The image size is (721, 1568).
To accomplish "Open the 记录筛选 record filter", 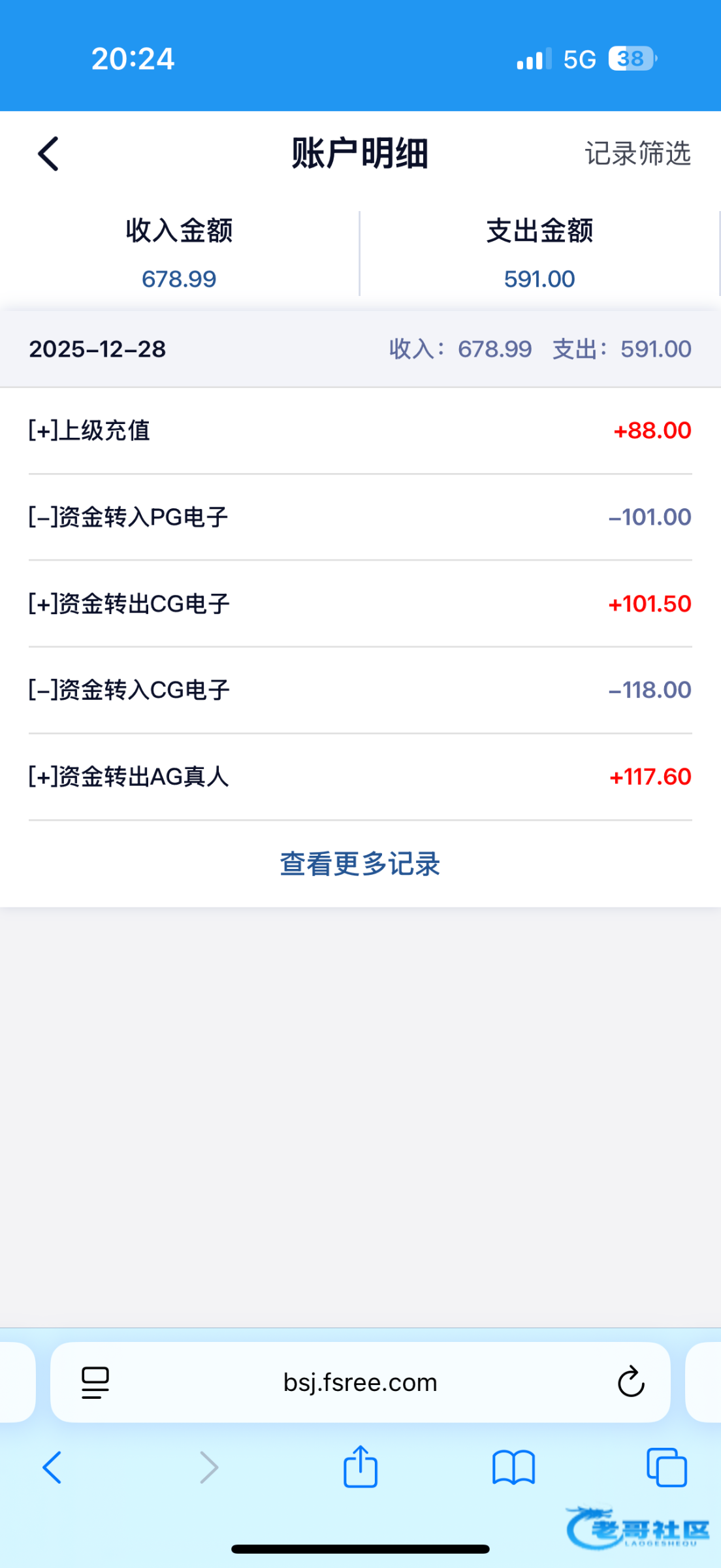I will (x=637, y=154).
